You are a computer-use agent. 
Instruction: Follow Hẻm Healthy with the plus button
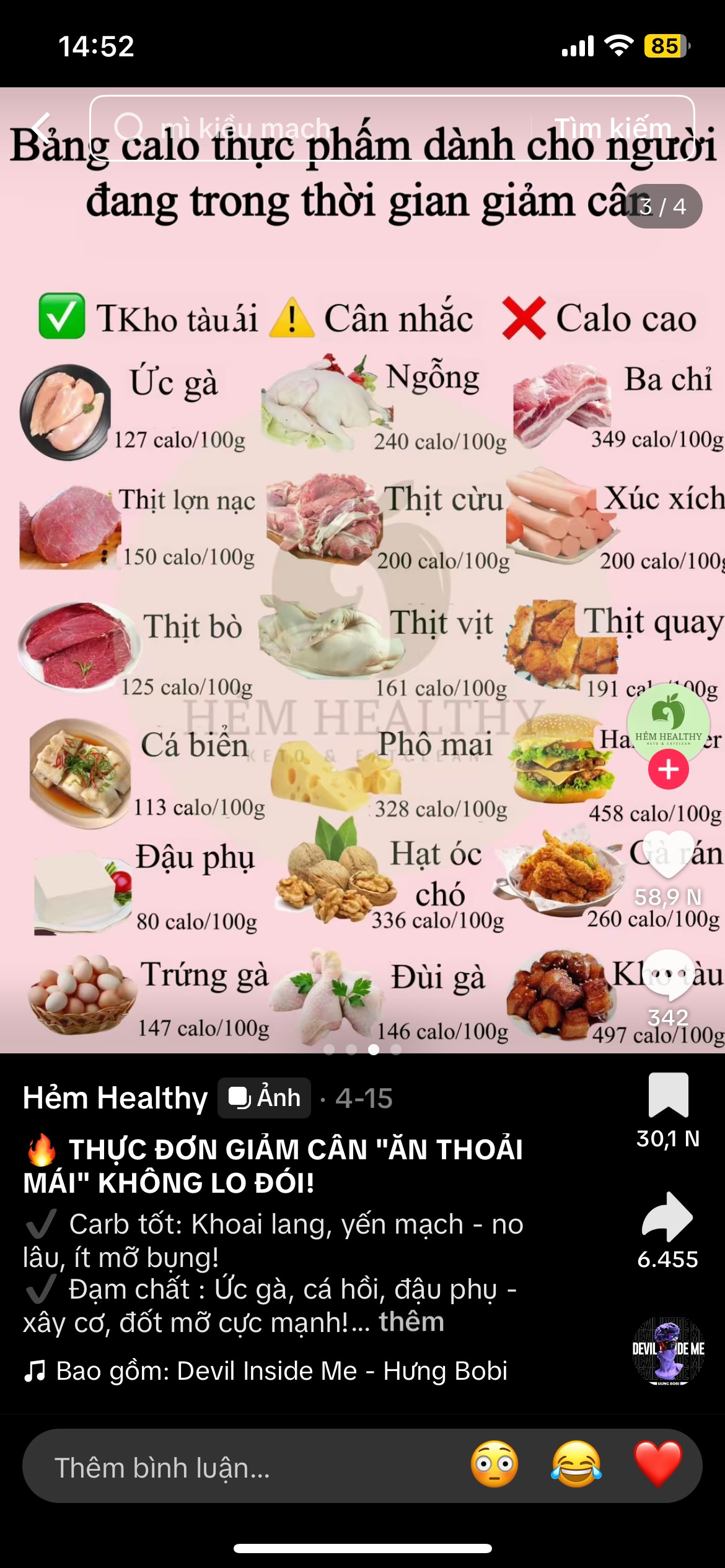pos(668,769)
